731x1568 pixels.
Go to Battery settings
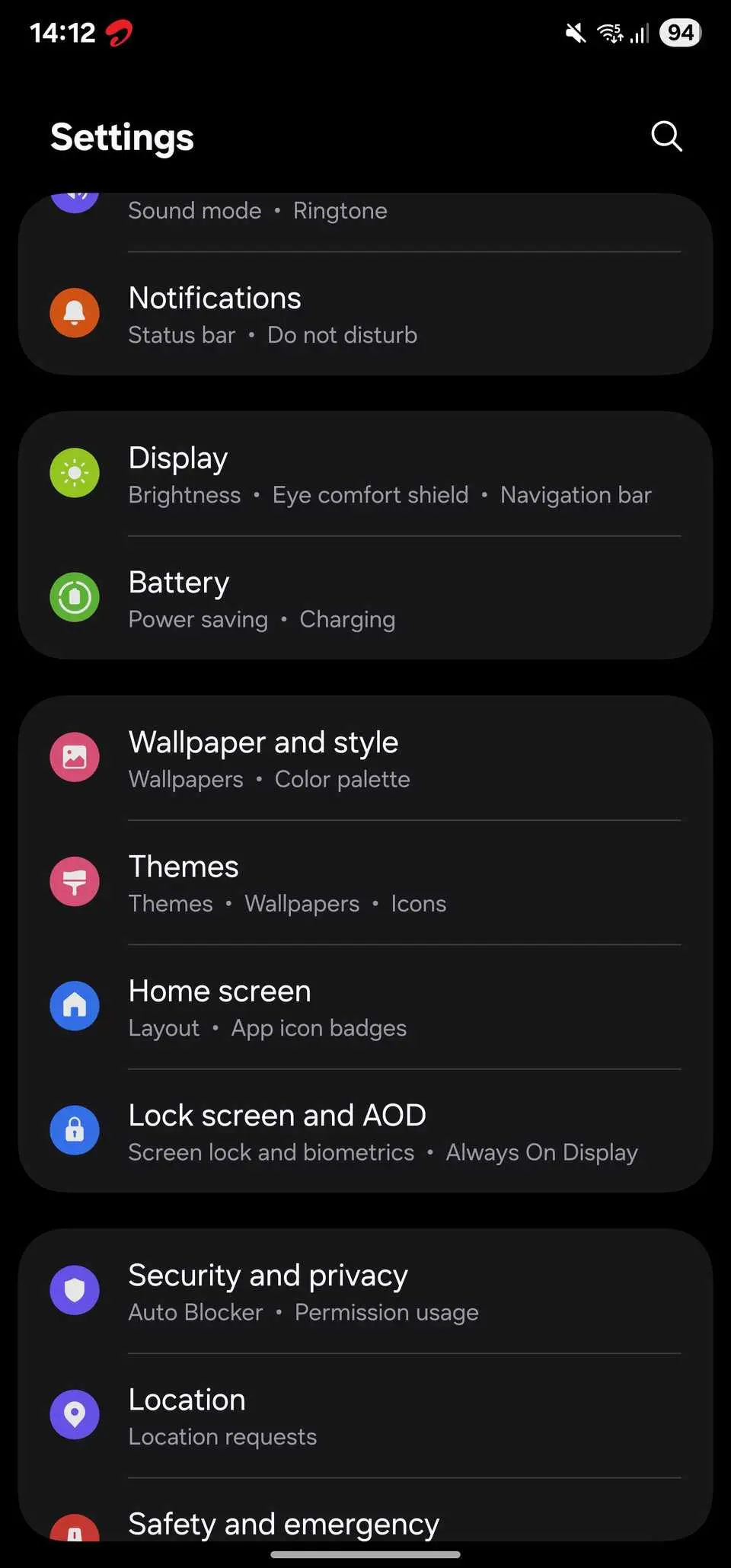tap(365, 599)
